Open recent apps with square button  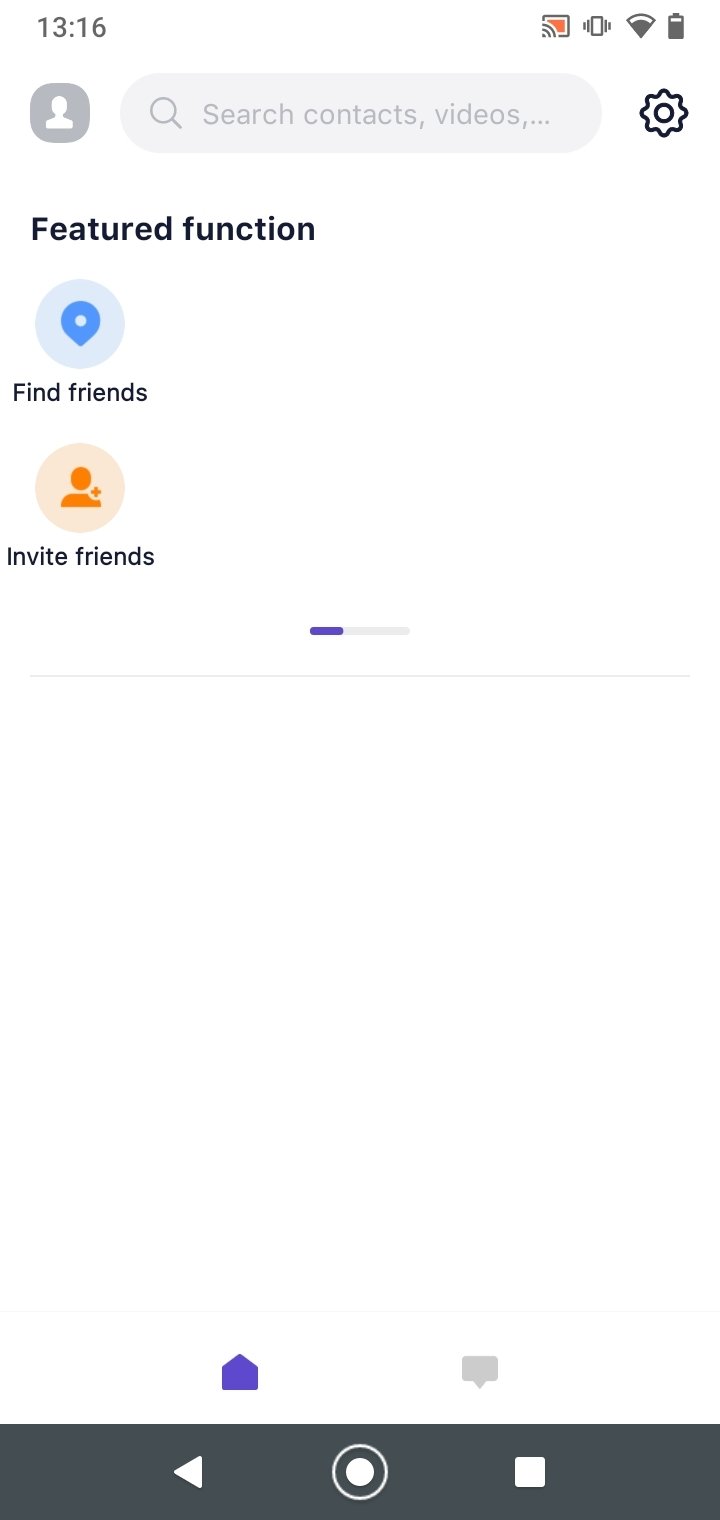530,1472
